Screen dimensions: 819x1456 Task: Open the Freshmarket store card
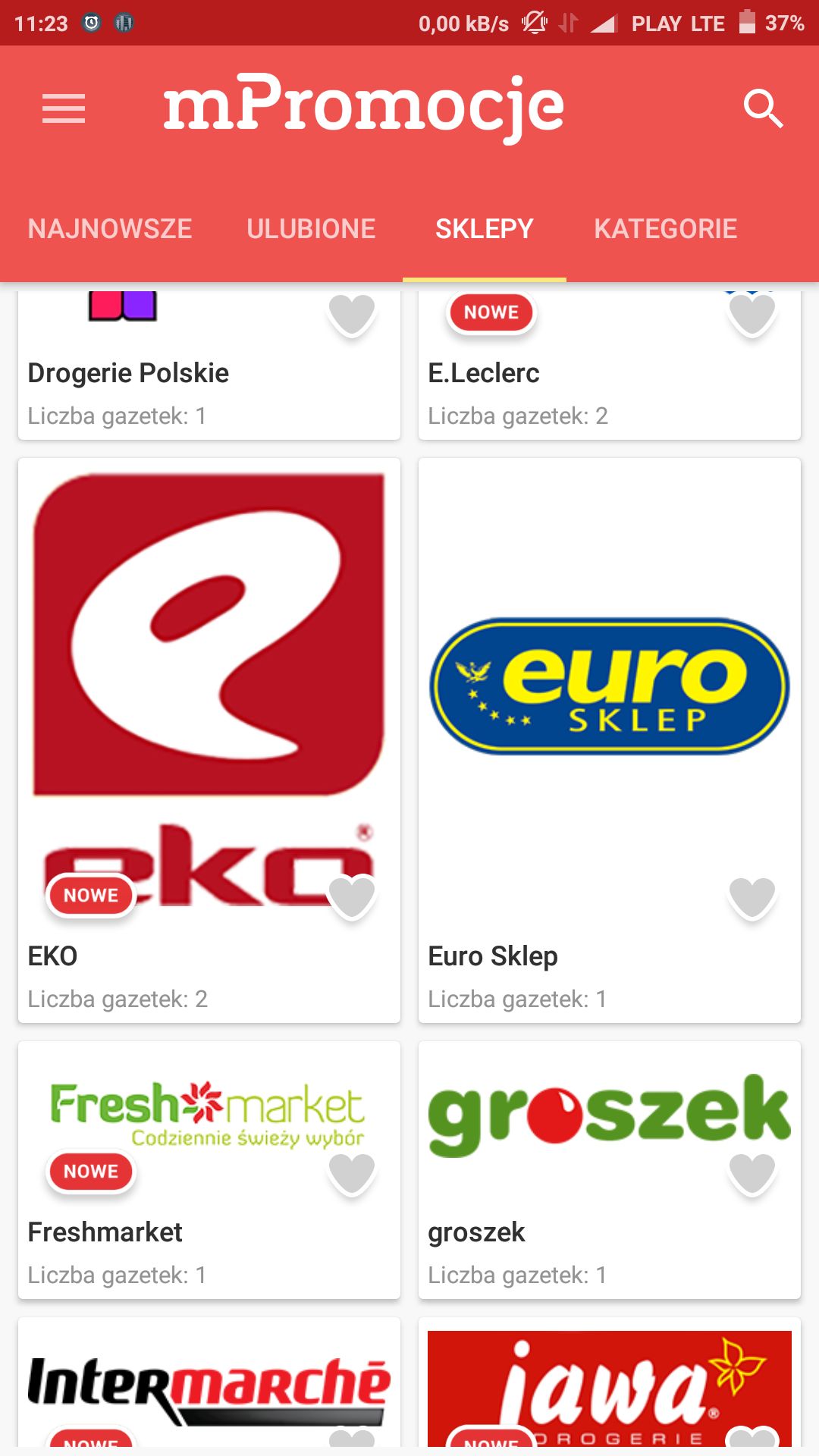[209, 1170]
